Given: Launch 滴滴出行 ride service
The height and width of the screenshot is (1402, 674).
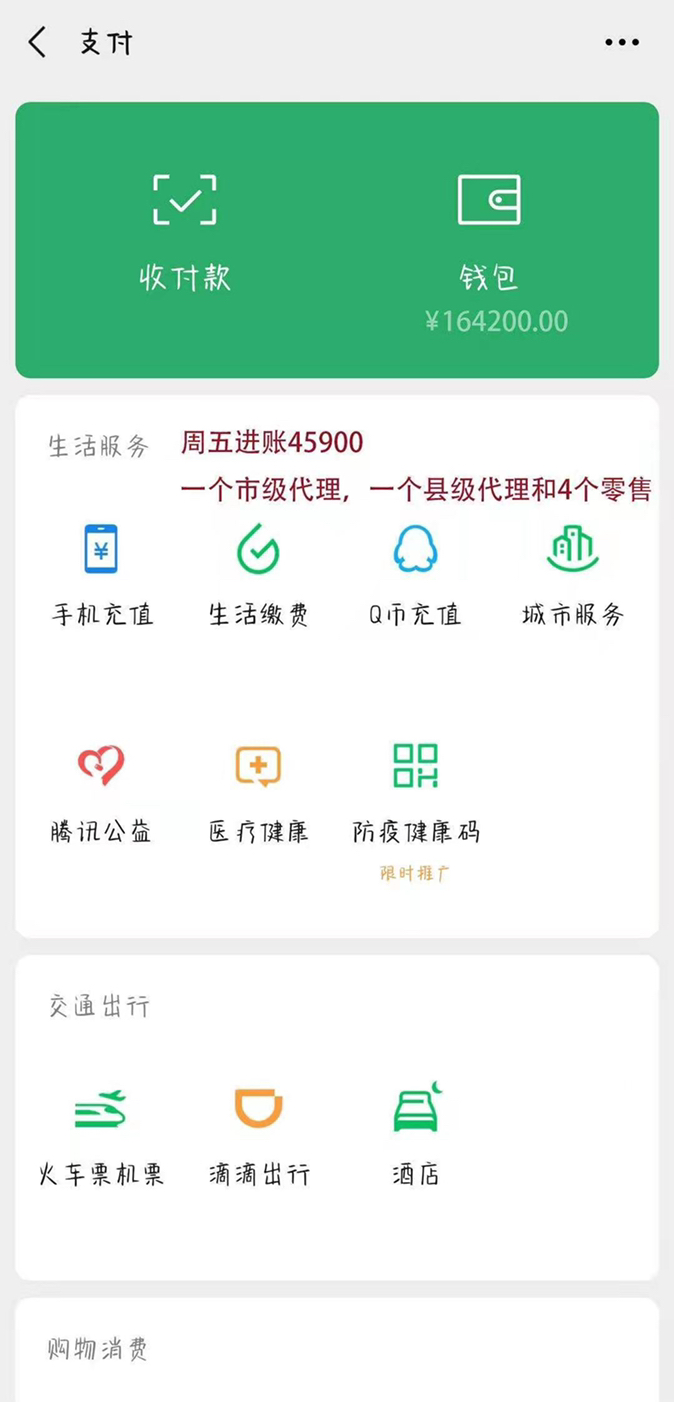Looking at the screenshot, I should [x=258, y=1135].
